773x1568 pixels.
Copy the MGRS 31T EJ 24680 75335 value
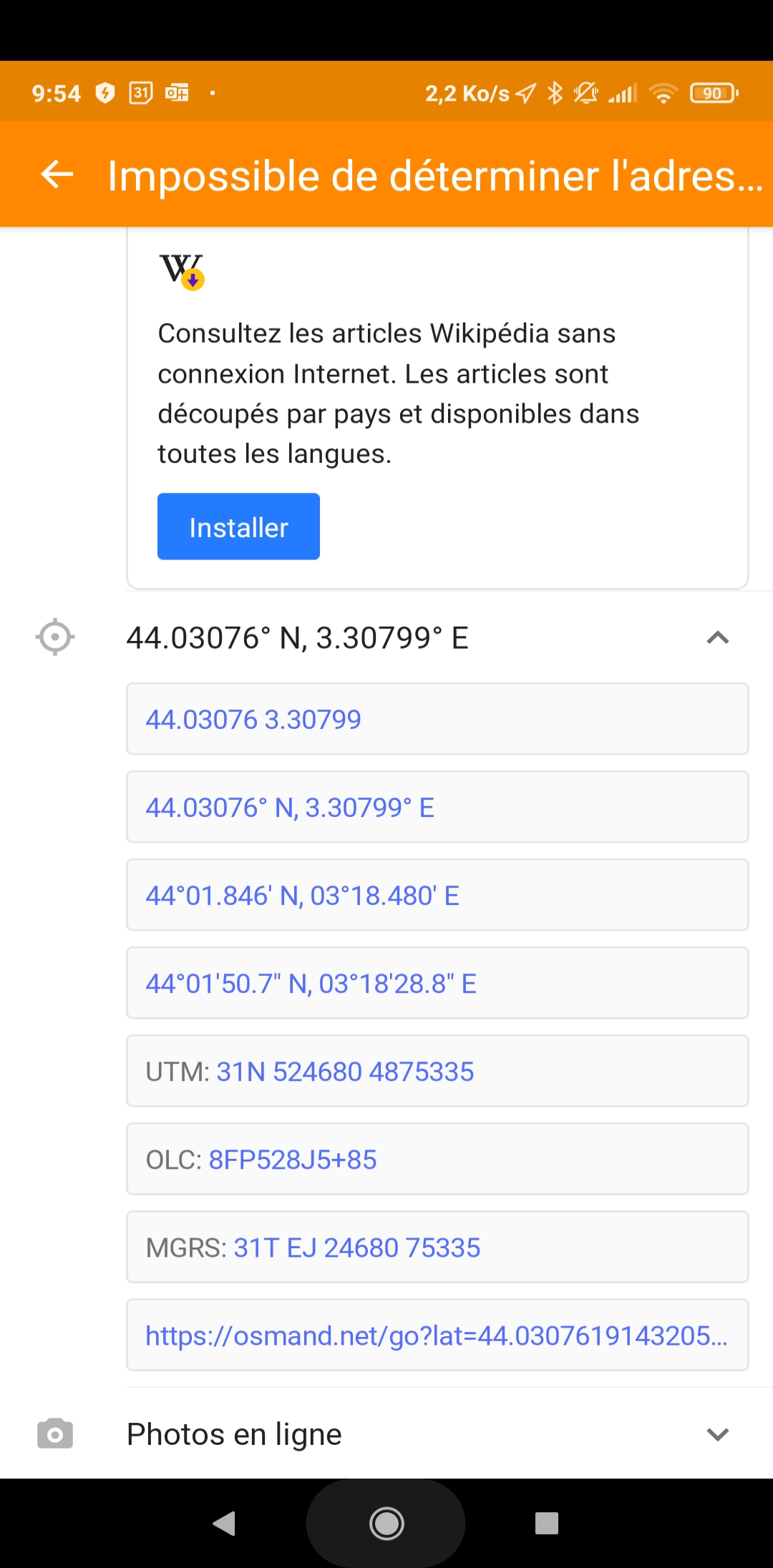pos(437,1247)
